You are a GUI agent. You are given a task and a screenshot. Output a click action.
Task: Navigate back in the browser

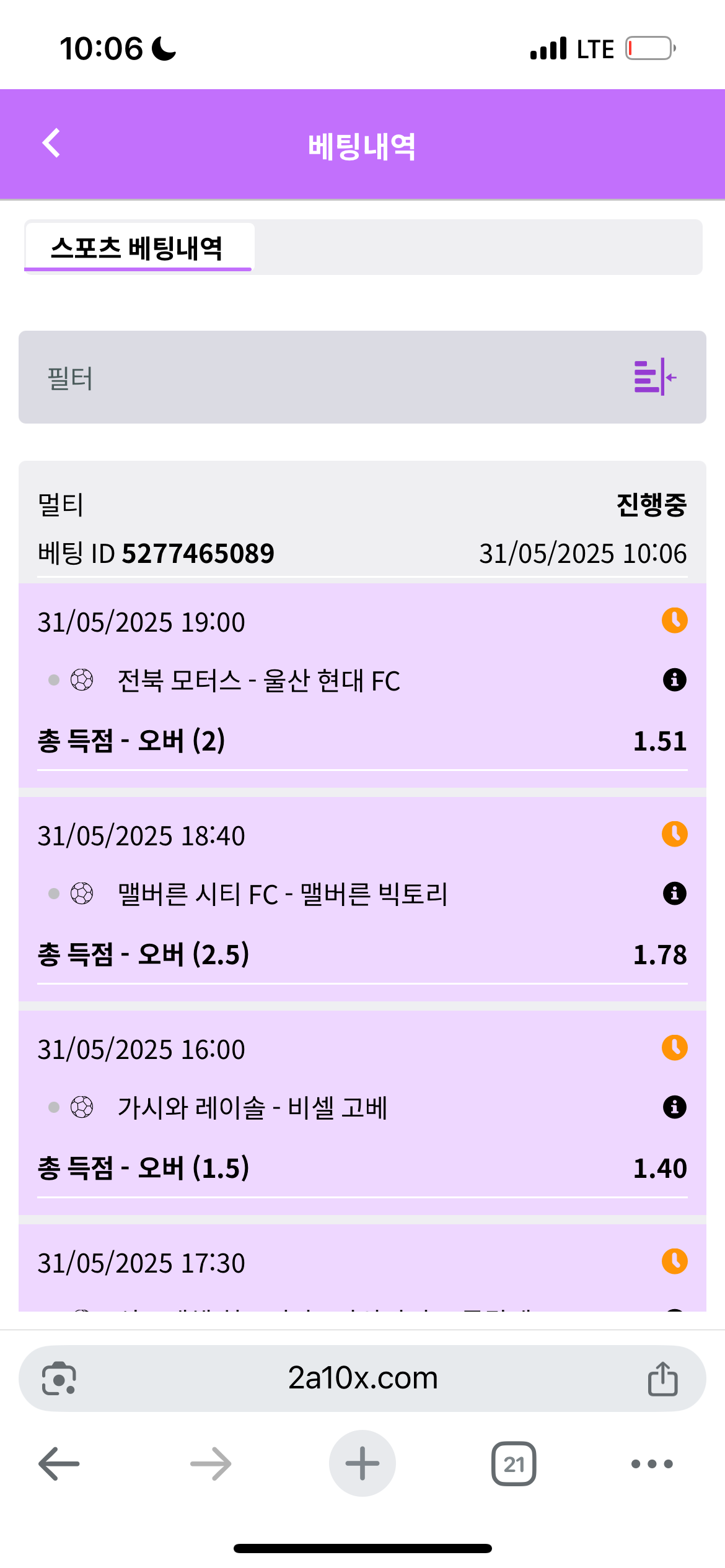pyautogui.click(x=59, y=1464)
